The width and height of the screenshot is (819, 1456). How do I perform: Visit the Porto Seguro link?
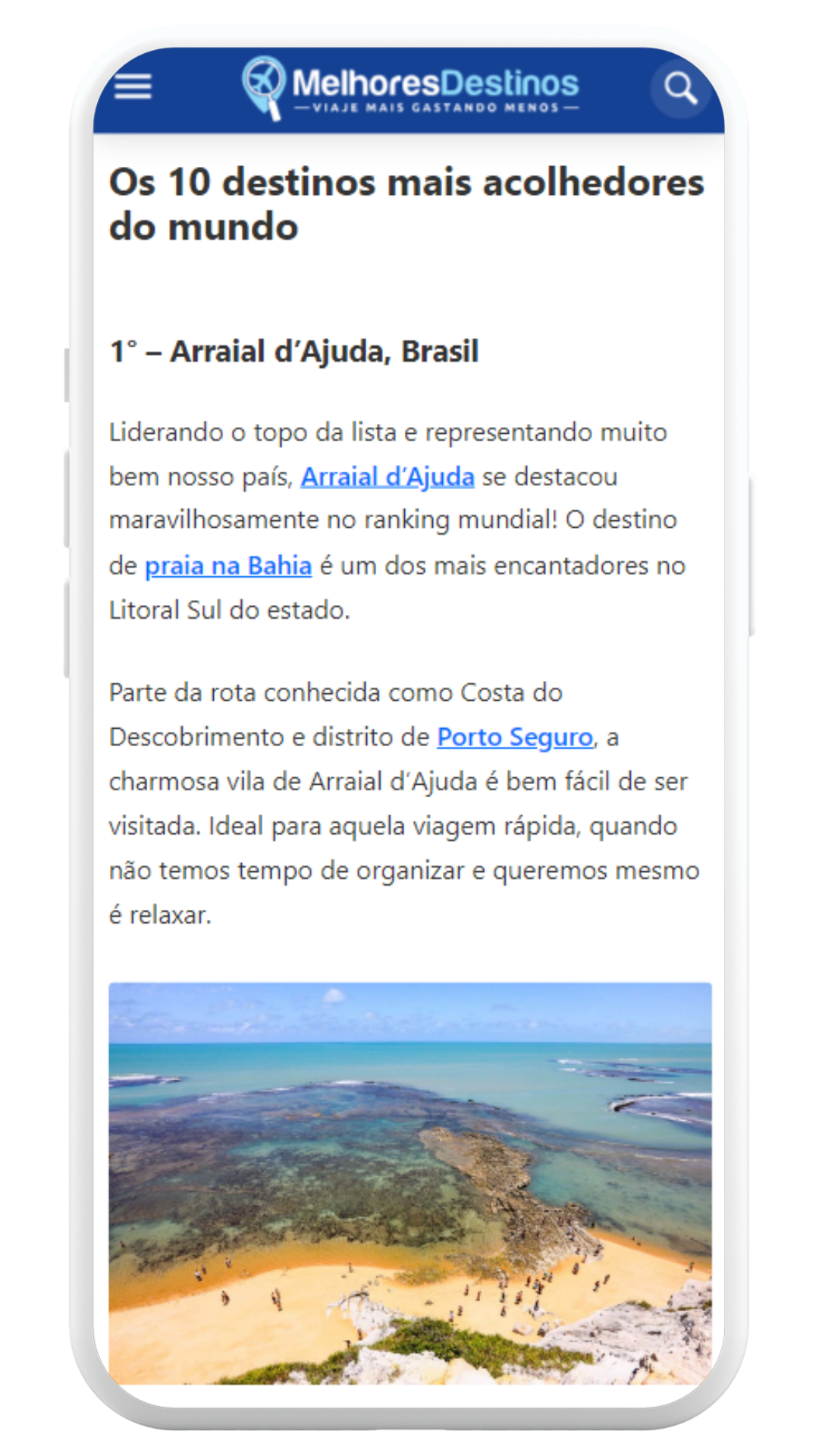[x=515, y=737]
